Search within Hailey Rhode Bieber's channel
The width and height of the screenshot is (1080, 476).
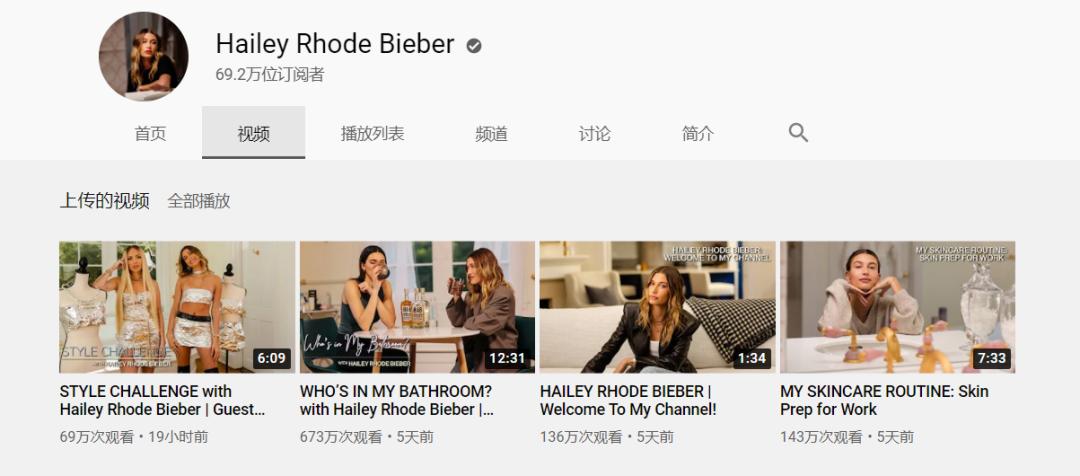click(798, 133)
